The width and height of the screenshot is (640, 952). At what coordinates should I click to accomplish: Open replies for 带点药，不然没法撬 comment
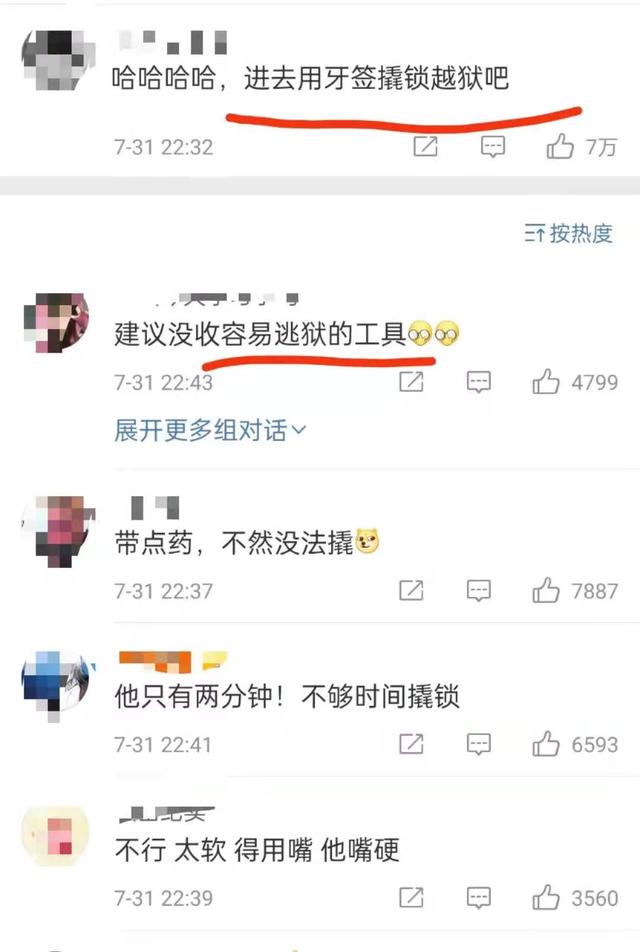pos(479,591)
